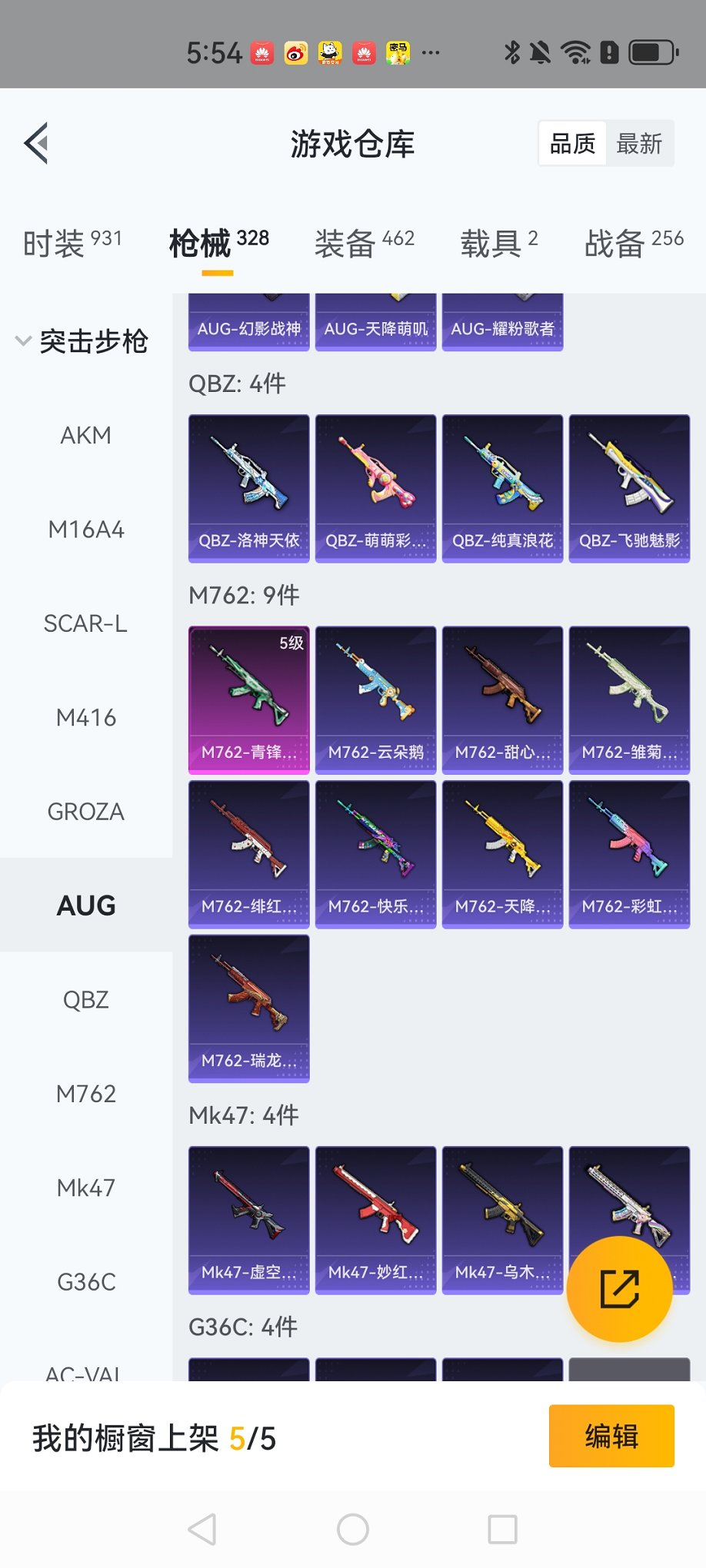The image size is (706, 1568).
Task: Tap the 编辑 button
Action: coord(611,1436)
